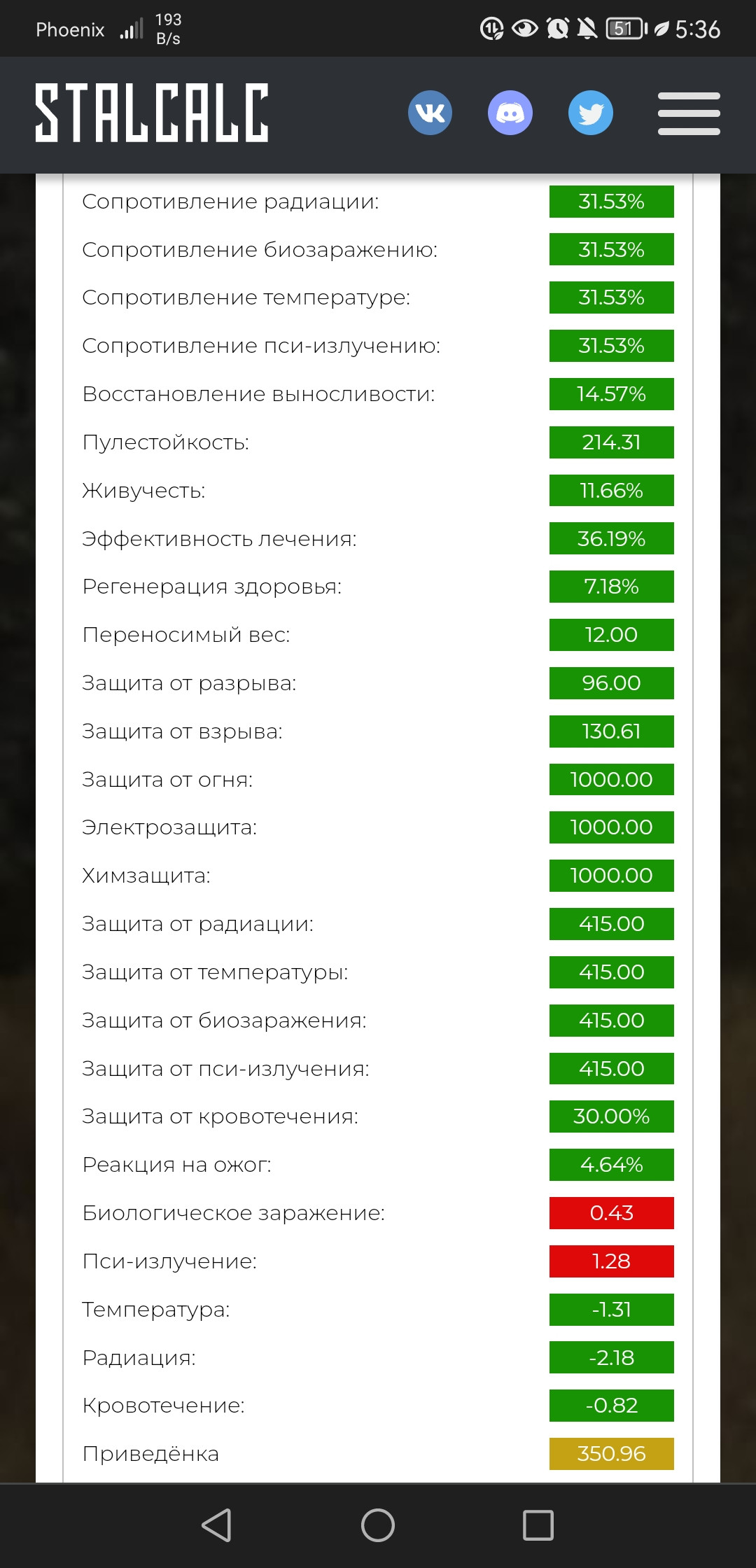Open the Twitter page link

(591, 113)
